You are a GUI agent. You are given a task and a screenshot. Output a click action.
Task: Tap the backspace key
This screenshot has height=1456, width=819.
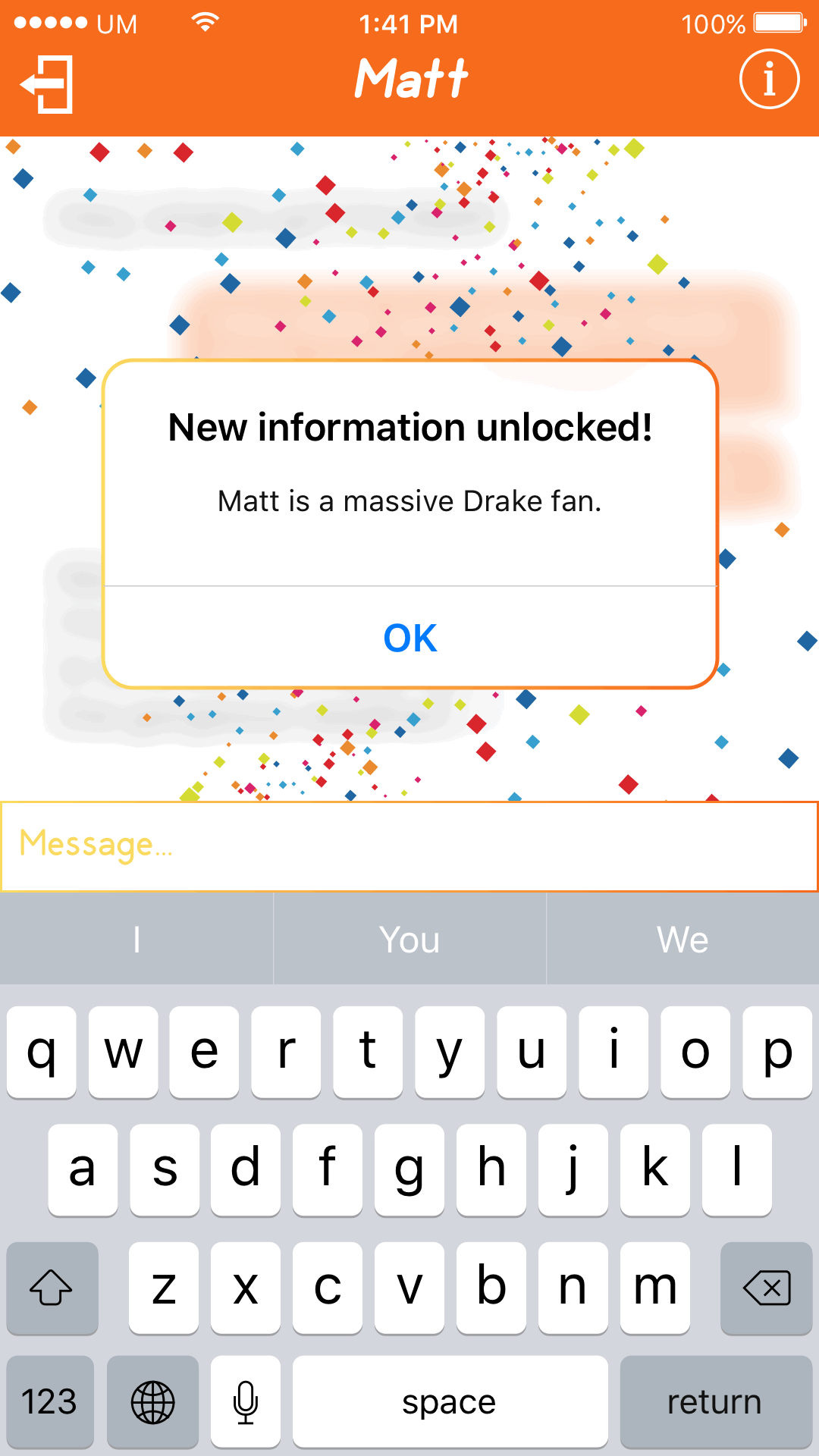766,1288
